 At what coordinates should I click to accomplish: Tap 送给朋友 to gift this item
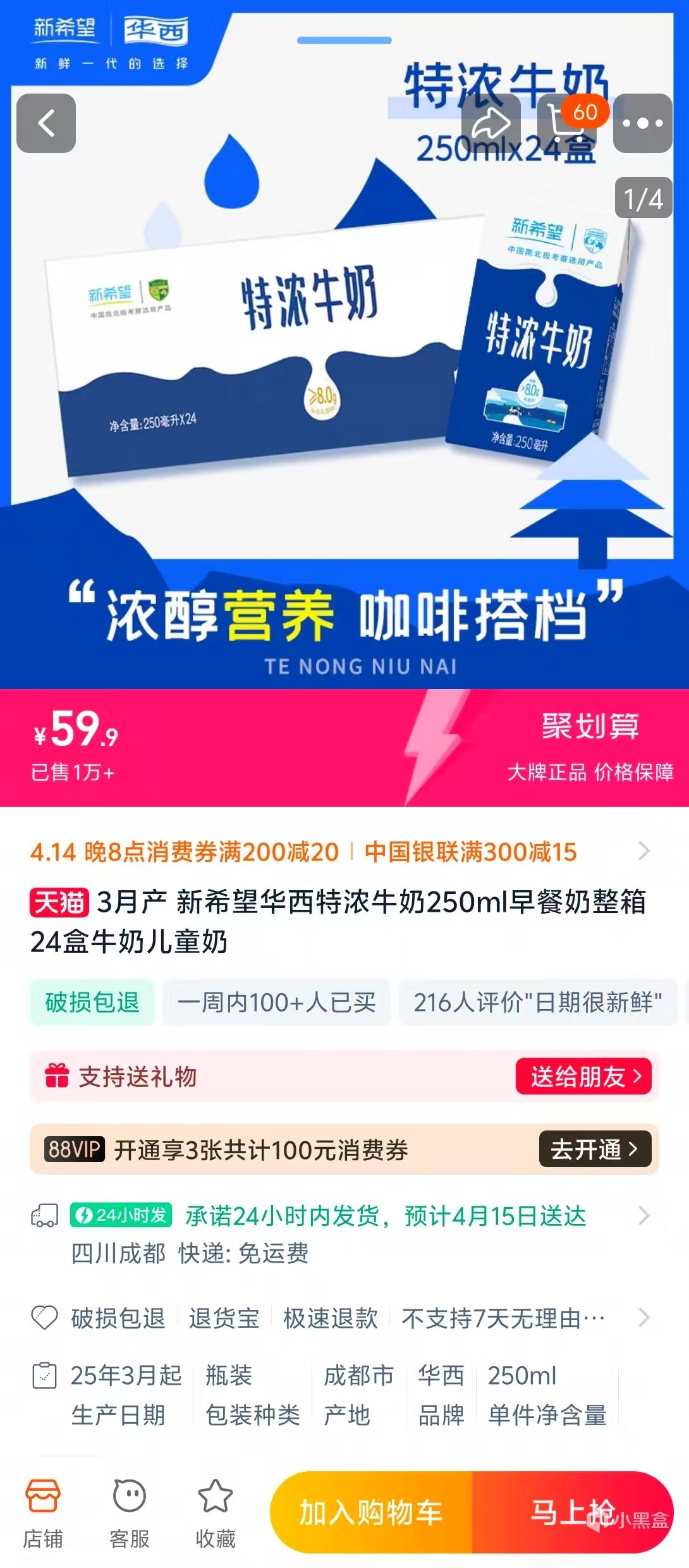[584, 1076]
